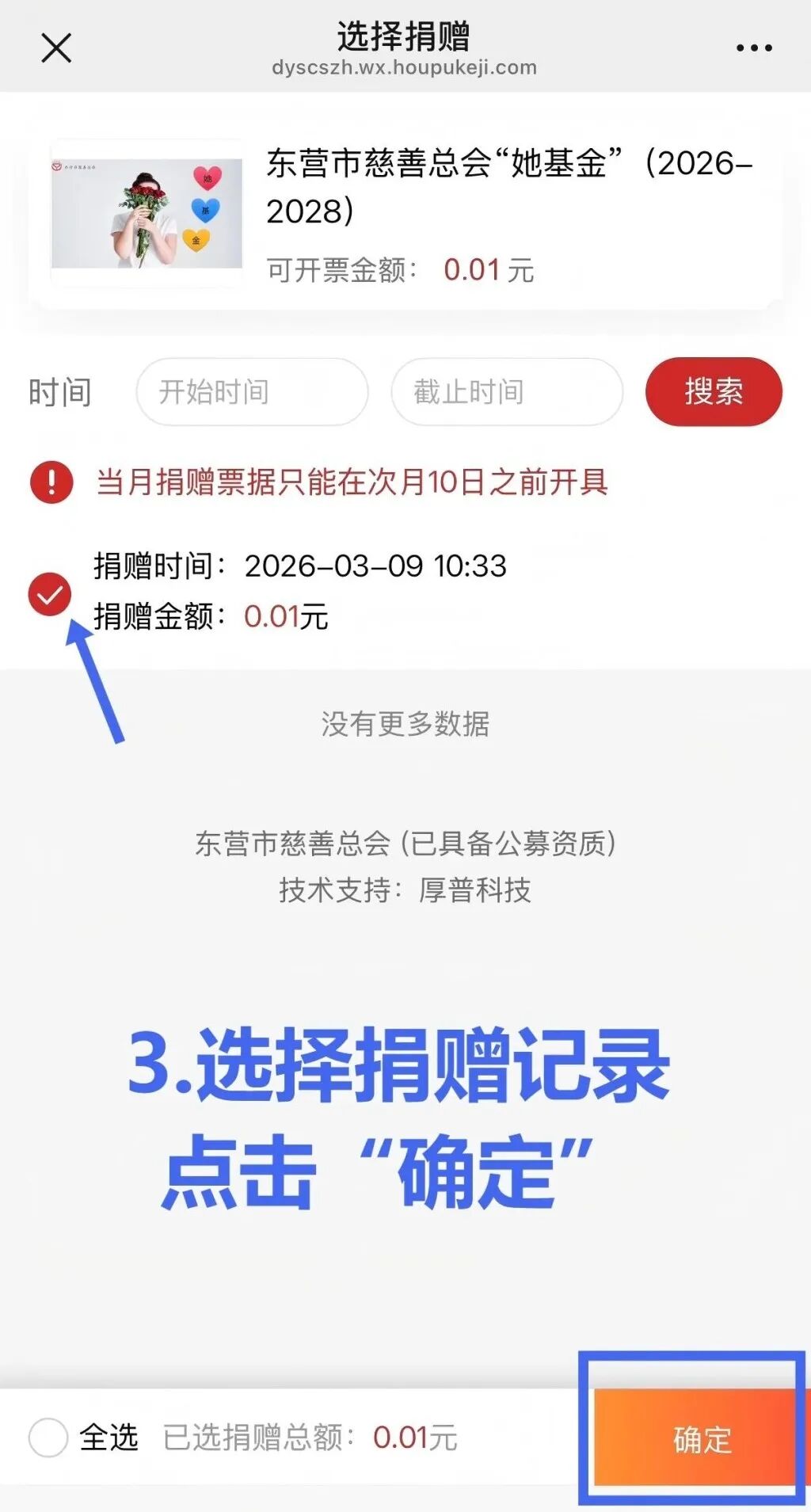This screenshot has width=811, height=1512.
Task: Open the 截止时间 date picker
Action: pos(508,392)
